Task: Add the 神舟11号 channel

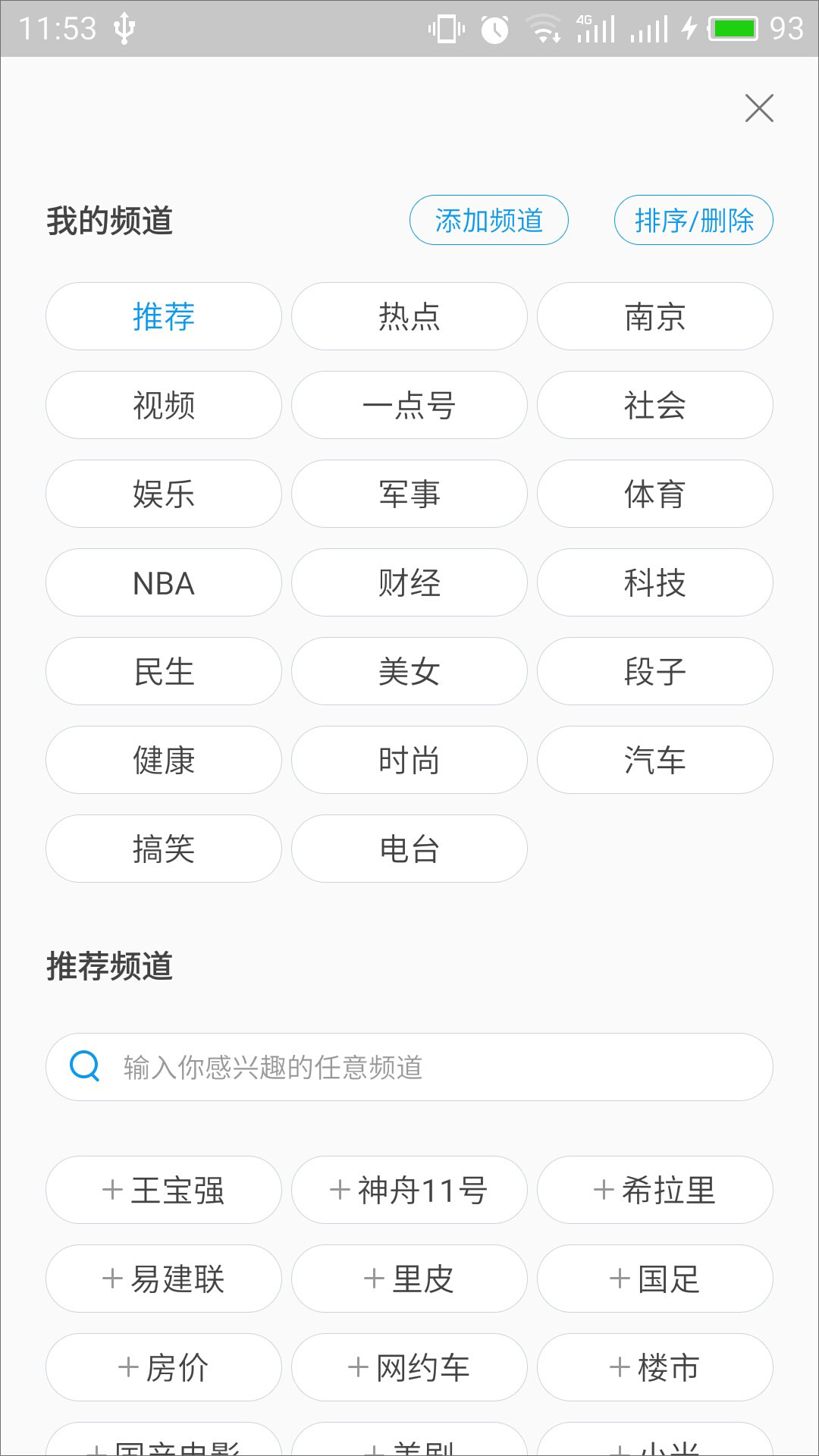Action: [x=409, y=1190]
